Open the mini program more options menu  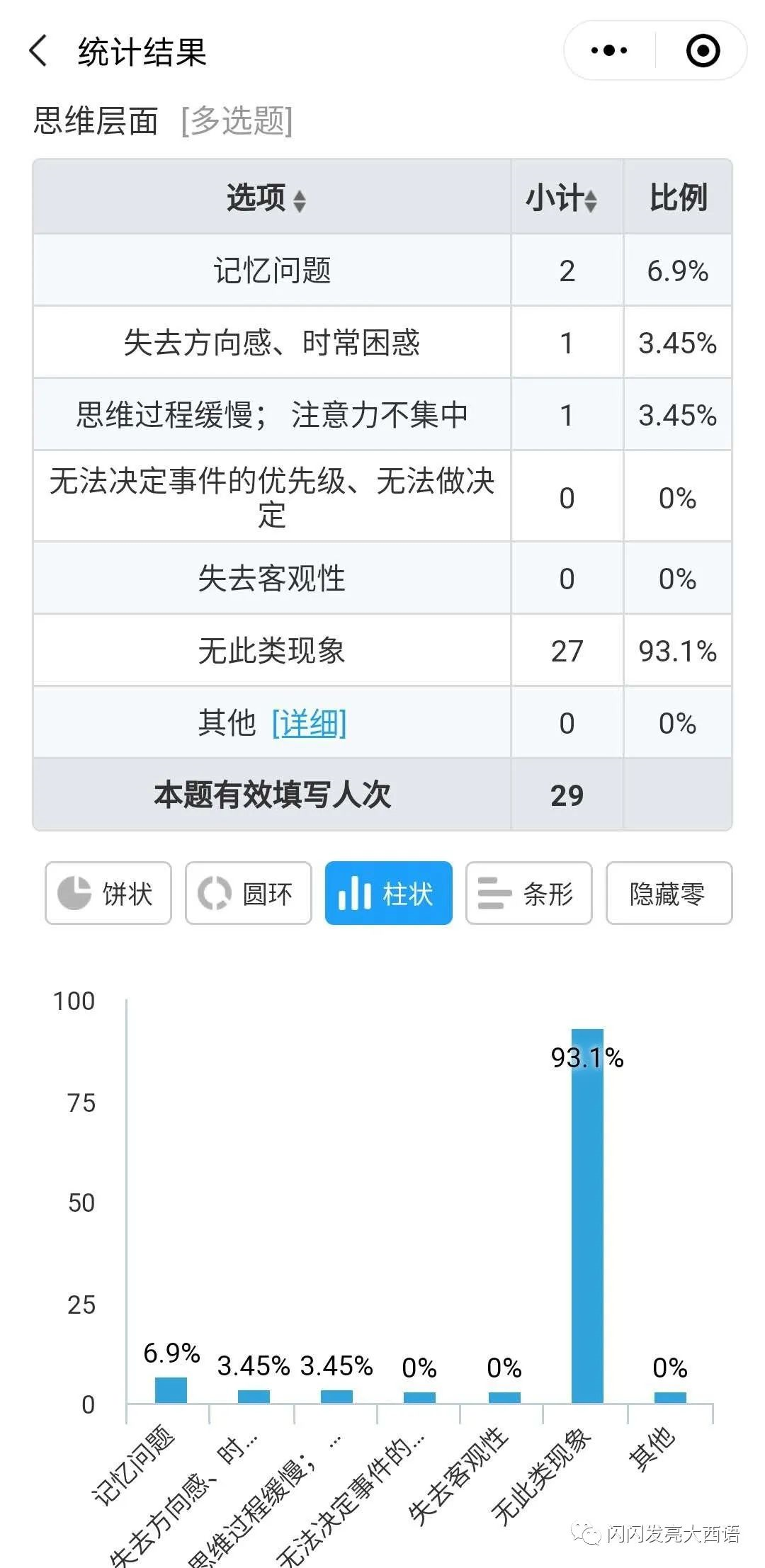[609, 51]
